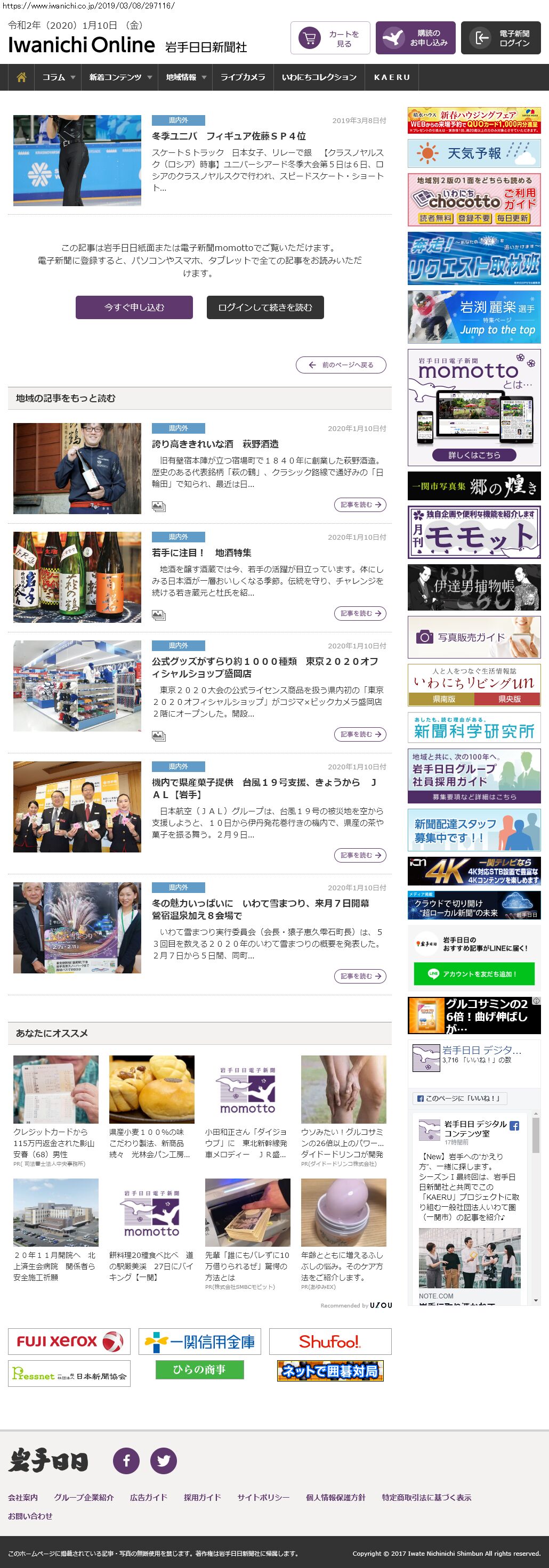The height and width of the screenshot is (1568, 549).
Task: Open the cart via カートを見る
Action: click(330, 38)
